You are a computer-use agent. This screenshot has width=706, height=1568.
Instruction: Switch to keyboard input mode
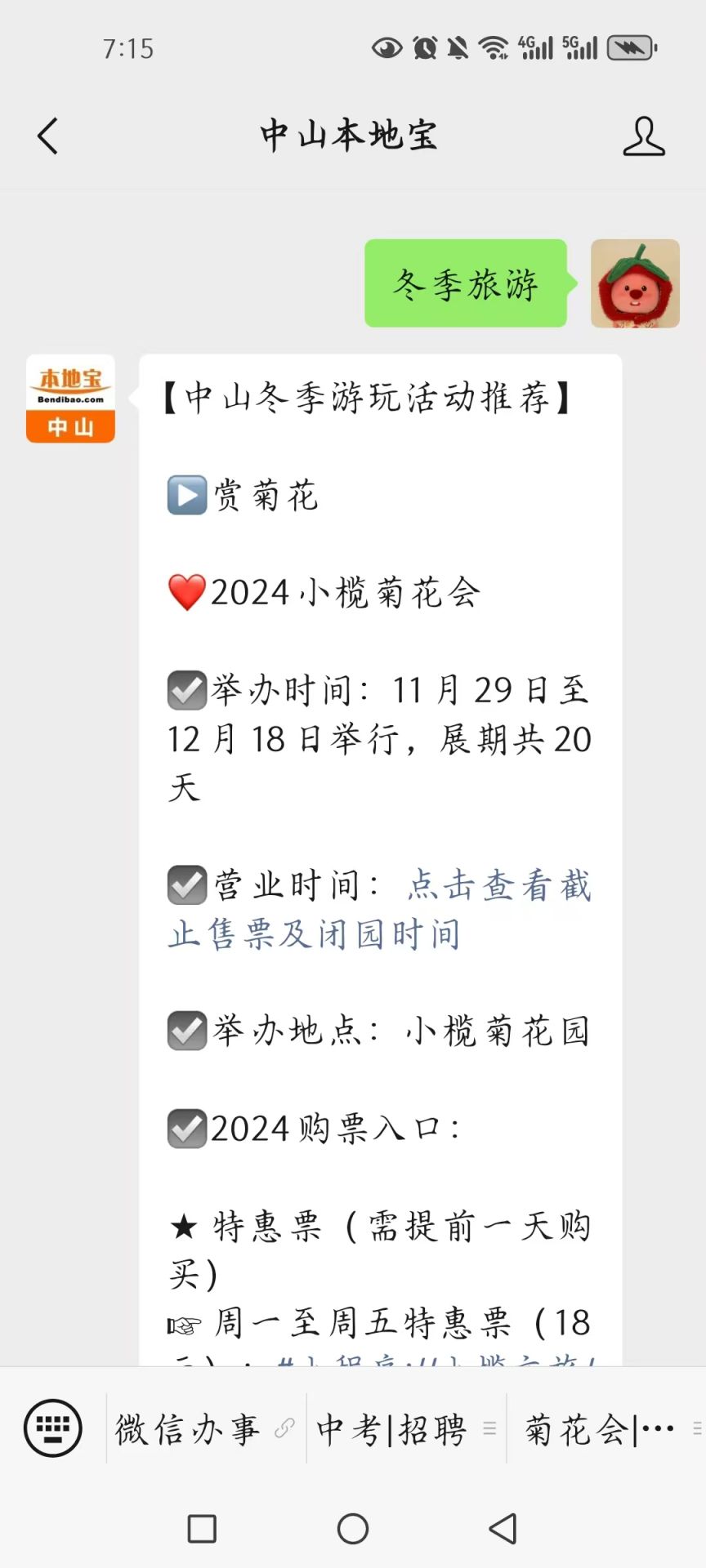pos(53,1428)
